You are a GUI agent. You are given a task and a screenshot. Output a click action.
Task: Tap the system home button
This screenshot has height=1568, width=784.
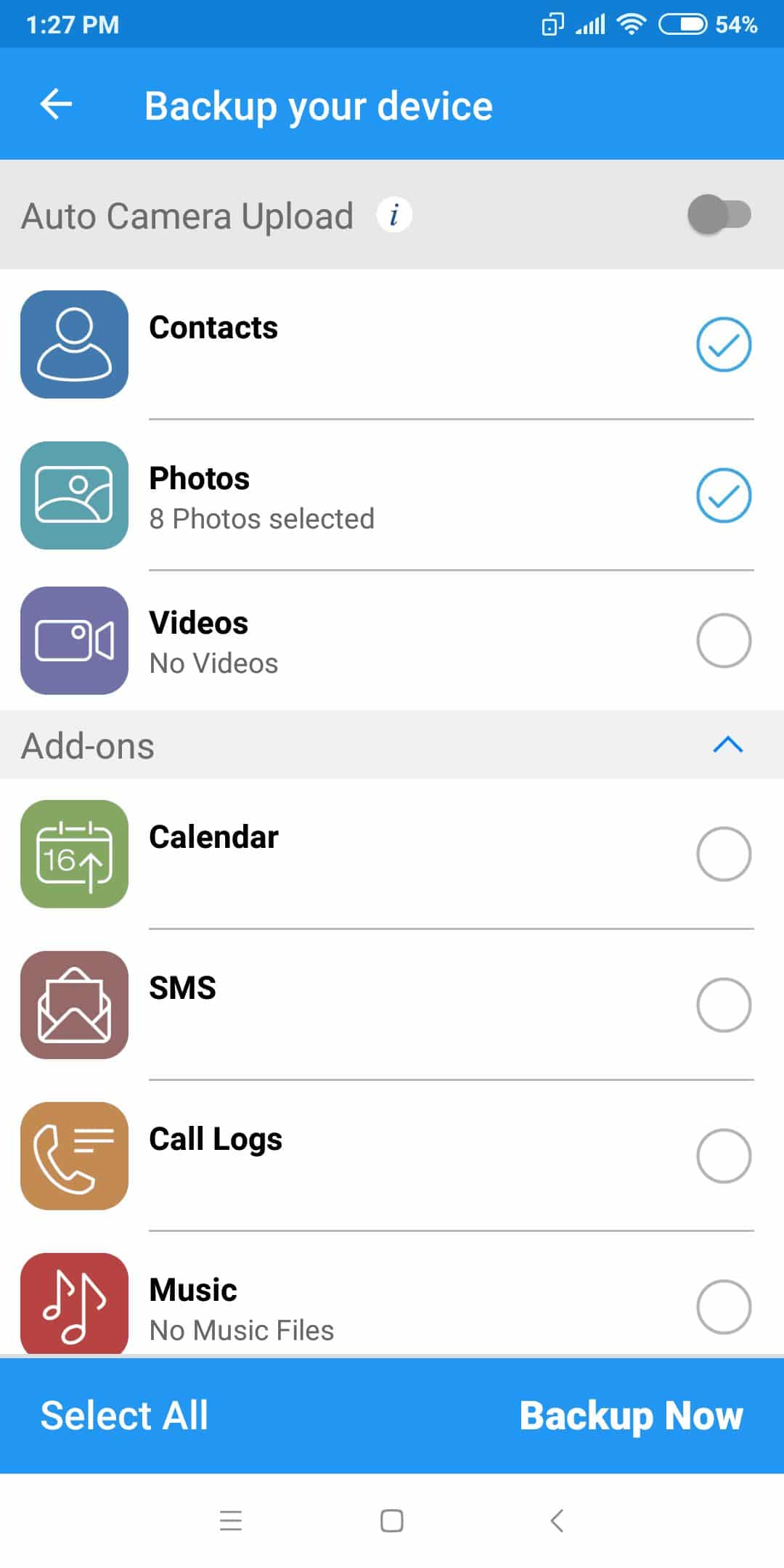click(392, 1520)
